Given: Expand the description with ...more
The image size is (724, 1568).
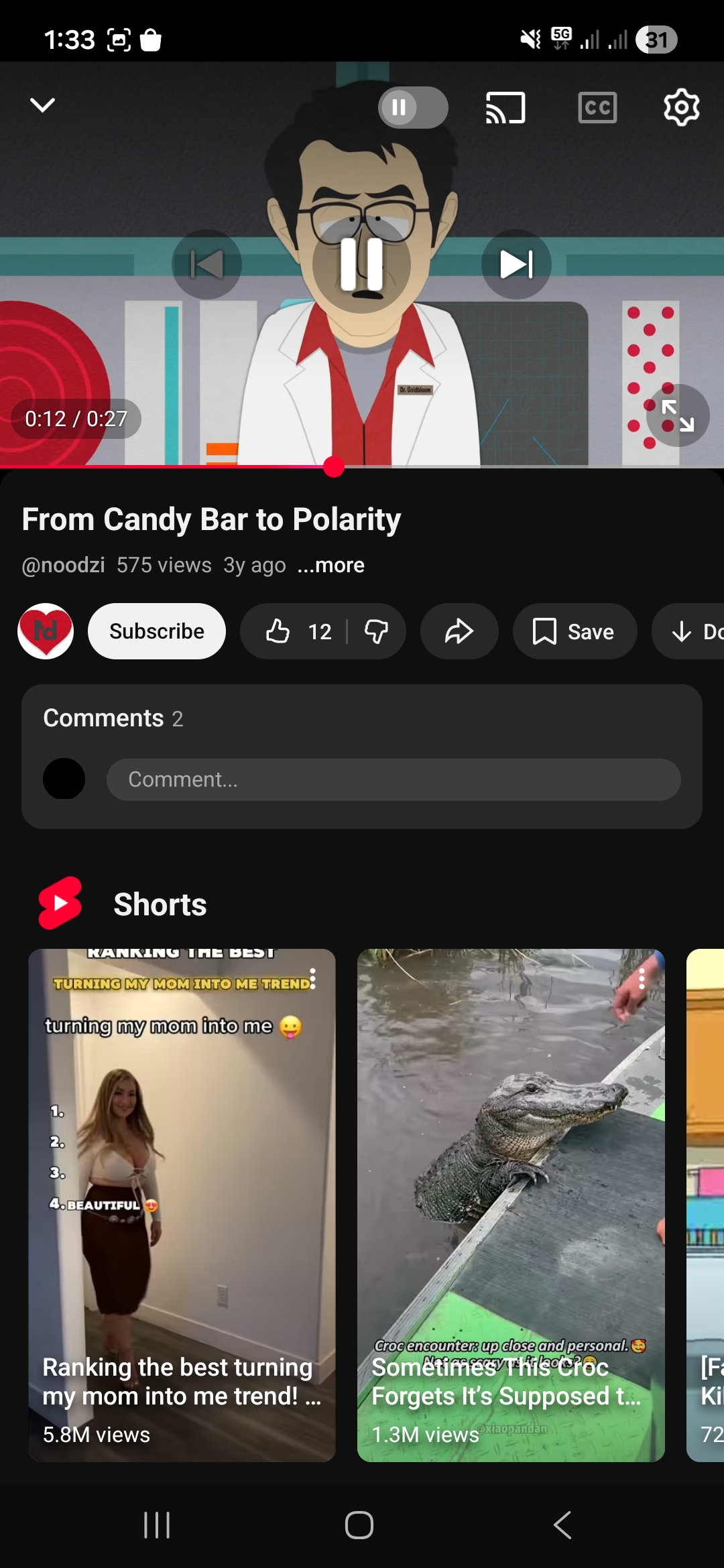Looking at the screenshot, I should click(330, 565).
